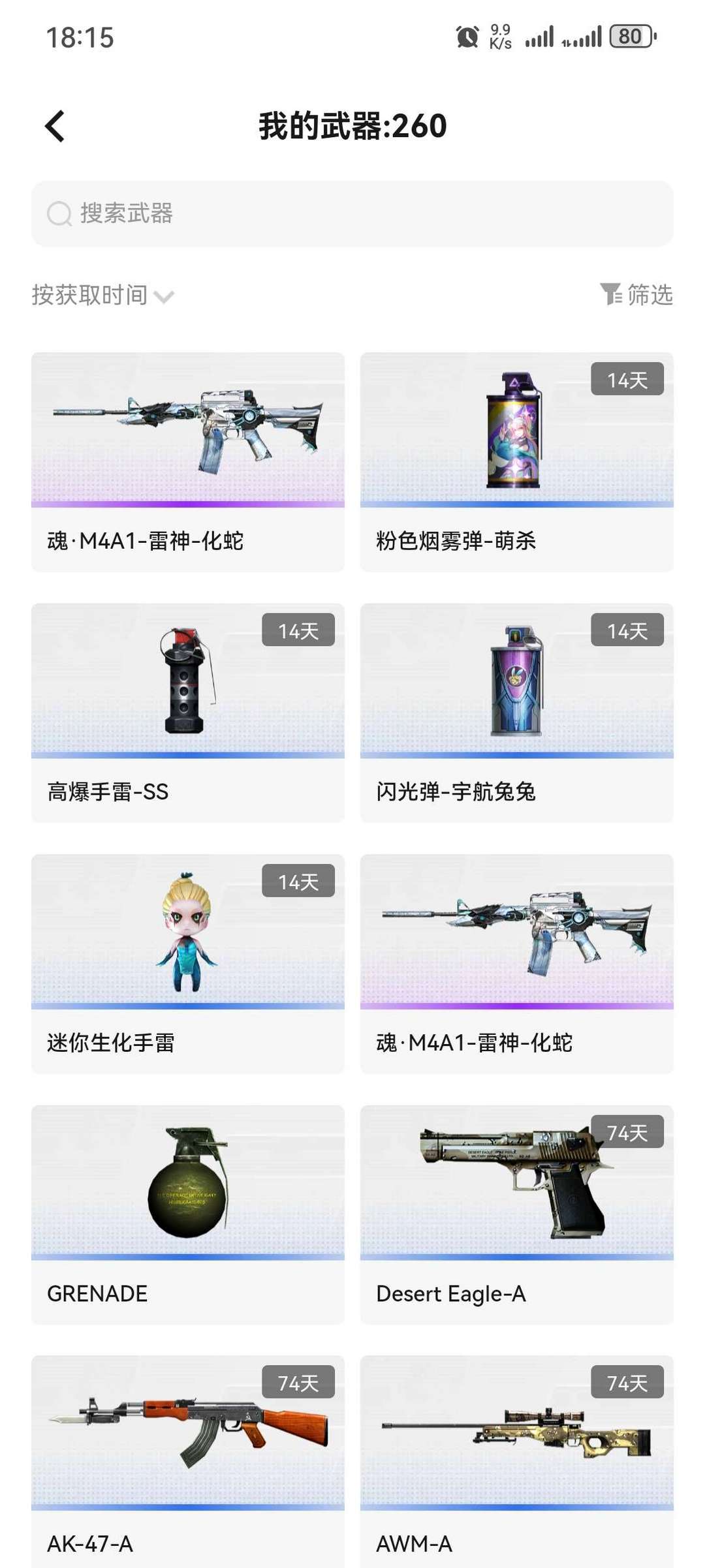Screen dimensions: 705x1568
Task: Select the 迷你生化手雷 character grenade
Action: pos(186,933)
